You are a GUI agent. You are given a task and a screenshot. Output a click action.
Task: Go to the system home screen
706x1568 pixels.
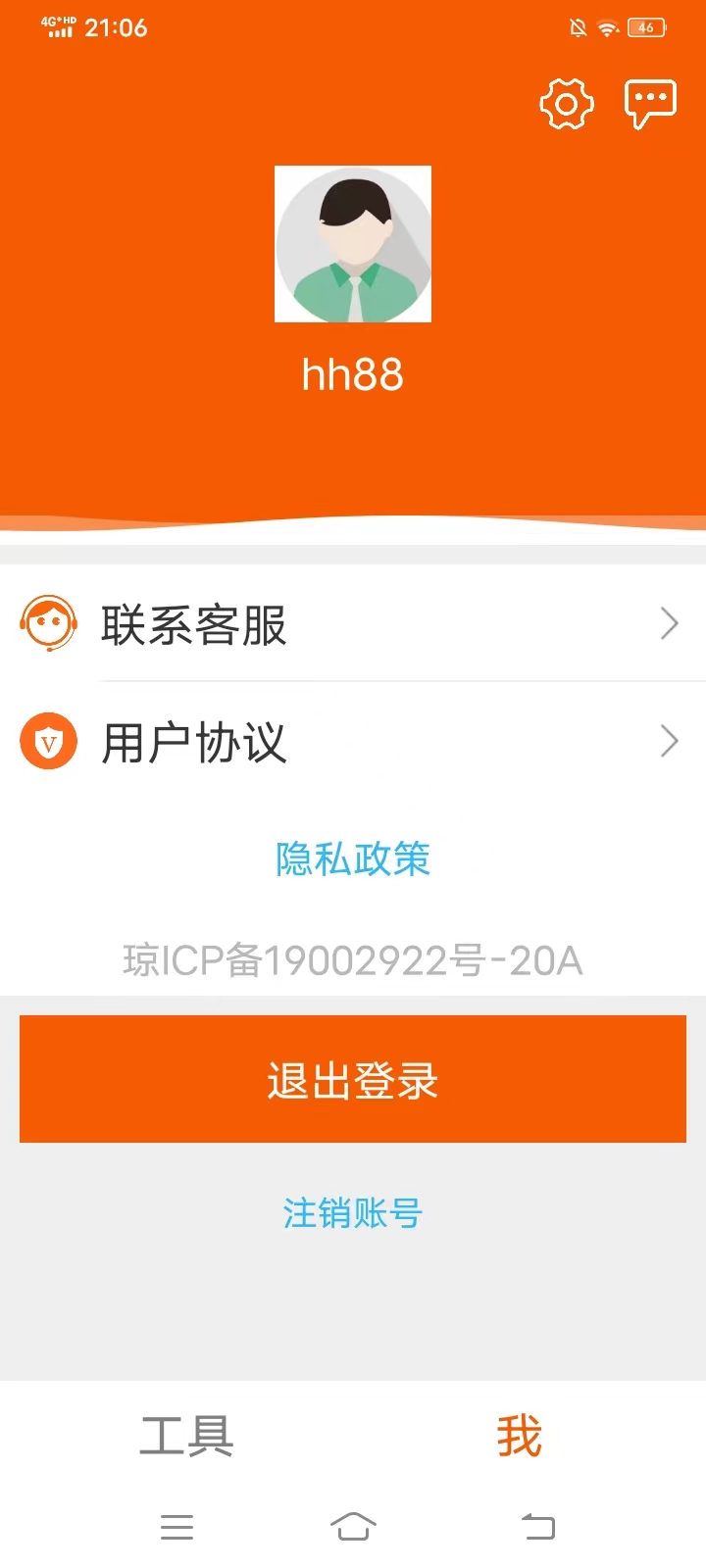pos(353,1526)
